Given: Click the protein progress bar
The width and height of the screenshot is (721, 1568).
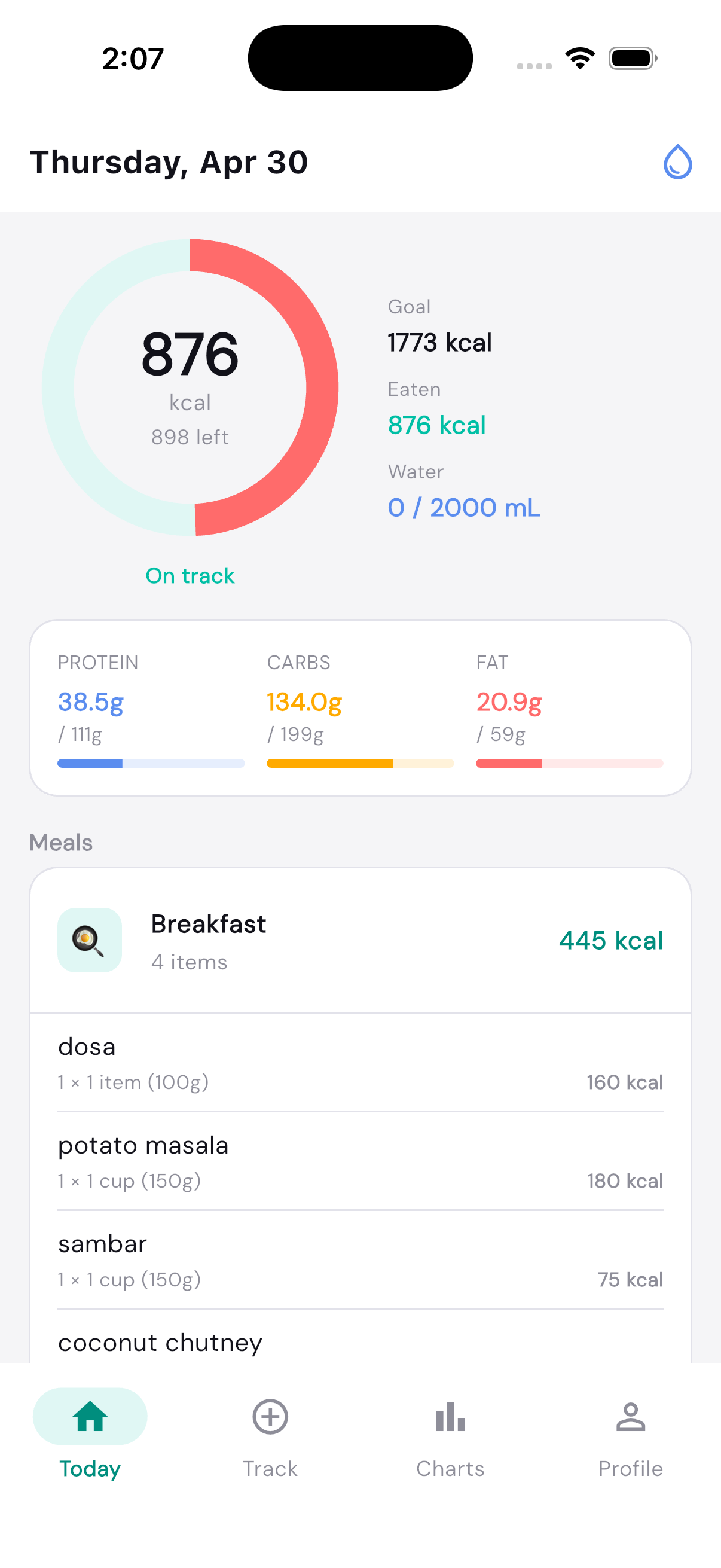Looking at the screenshot, I should tap(150, 762).
